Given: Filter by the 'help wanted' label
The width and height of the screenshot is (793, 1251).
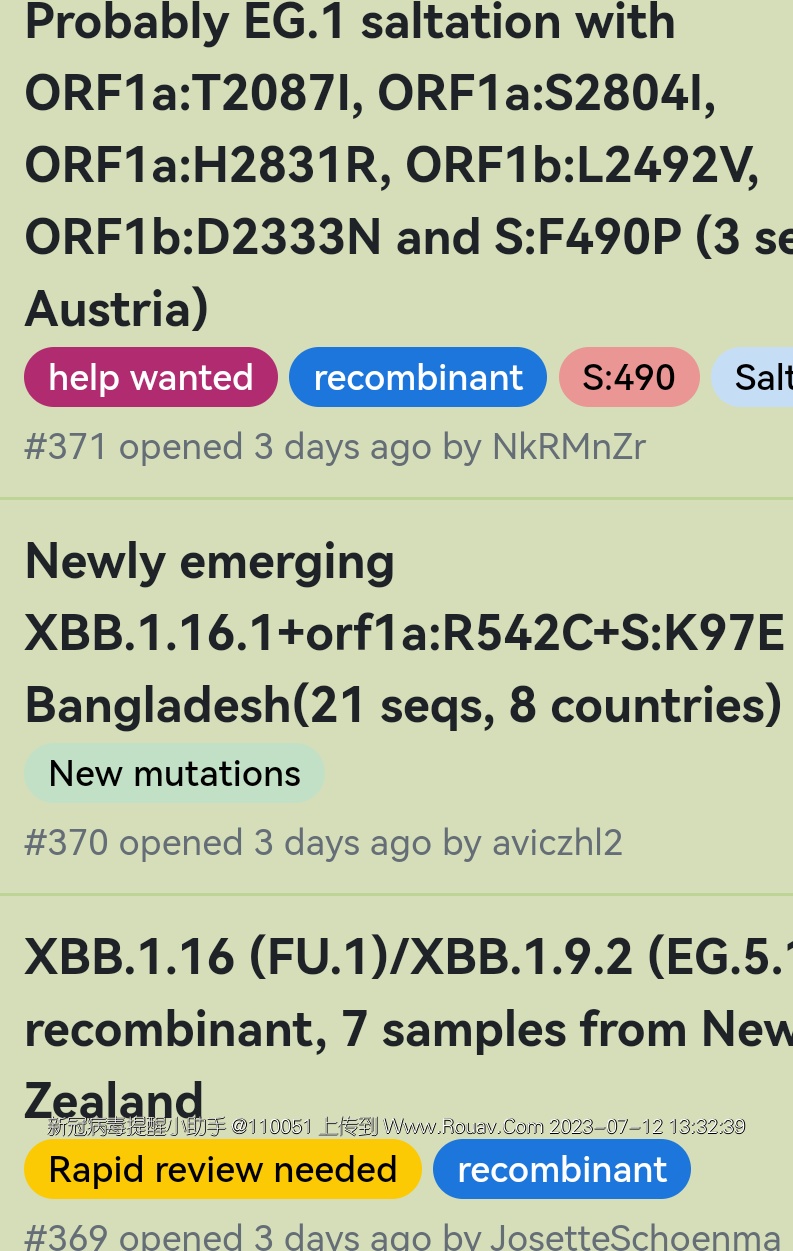Looking at the screenshot, I should (x=151, y=378).
